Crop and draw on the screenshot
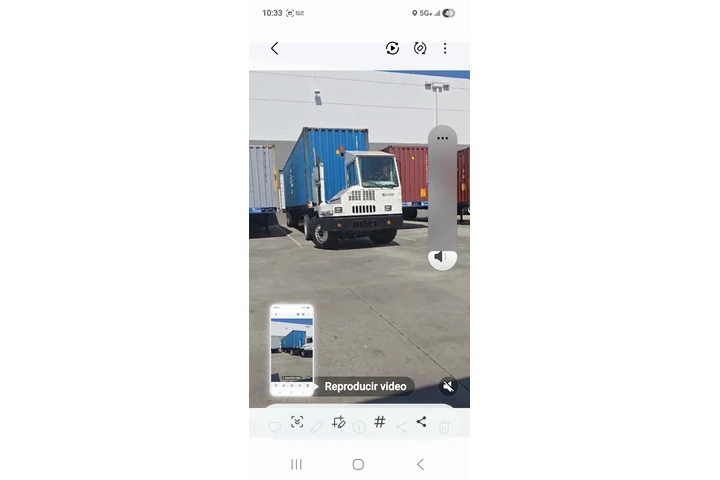This screenshot has width=720, height=480. pos(338,422)
